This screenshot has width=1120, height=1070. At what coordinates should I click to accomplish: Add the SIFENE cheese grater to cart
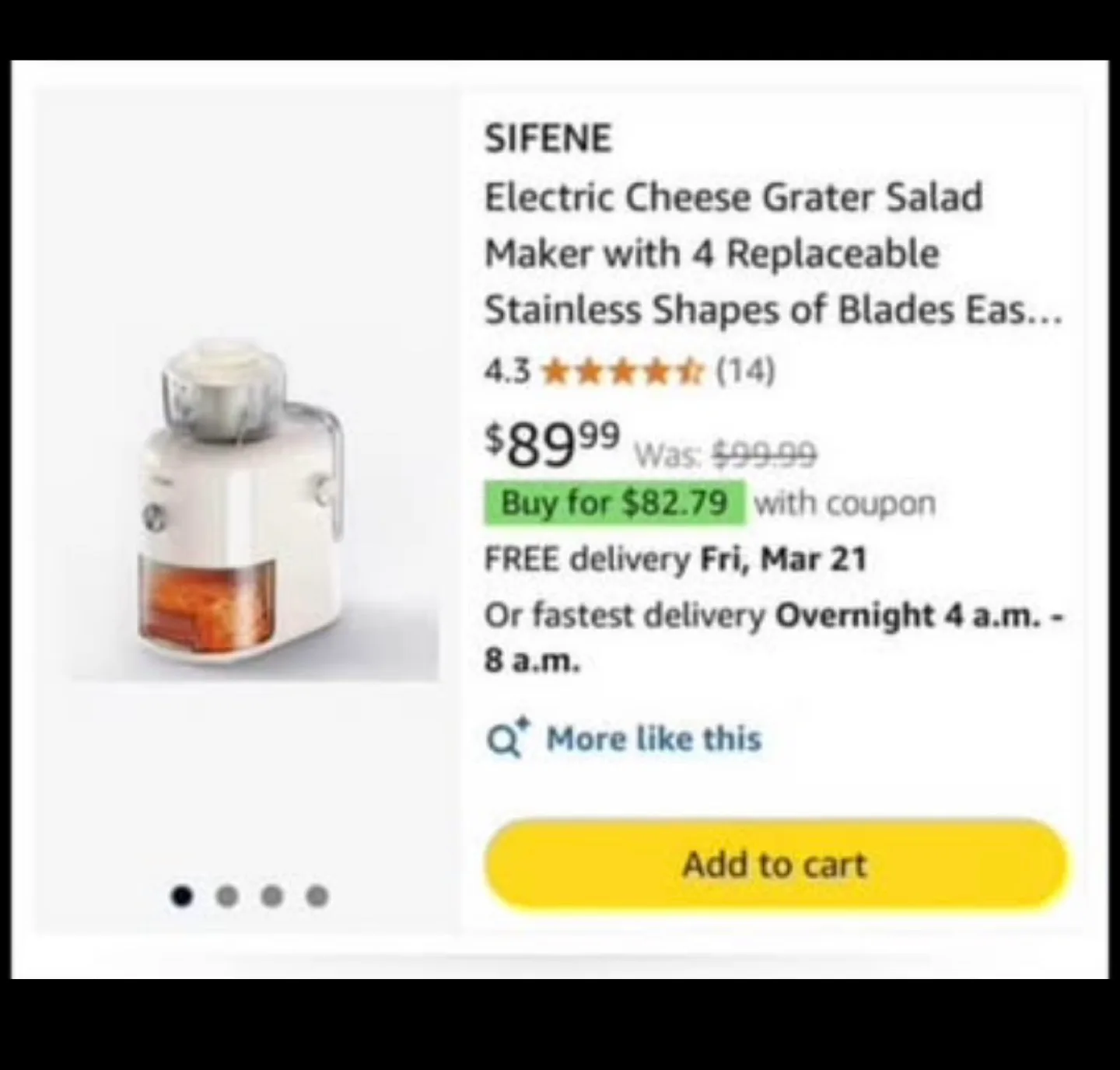click(x=775, y=864)
